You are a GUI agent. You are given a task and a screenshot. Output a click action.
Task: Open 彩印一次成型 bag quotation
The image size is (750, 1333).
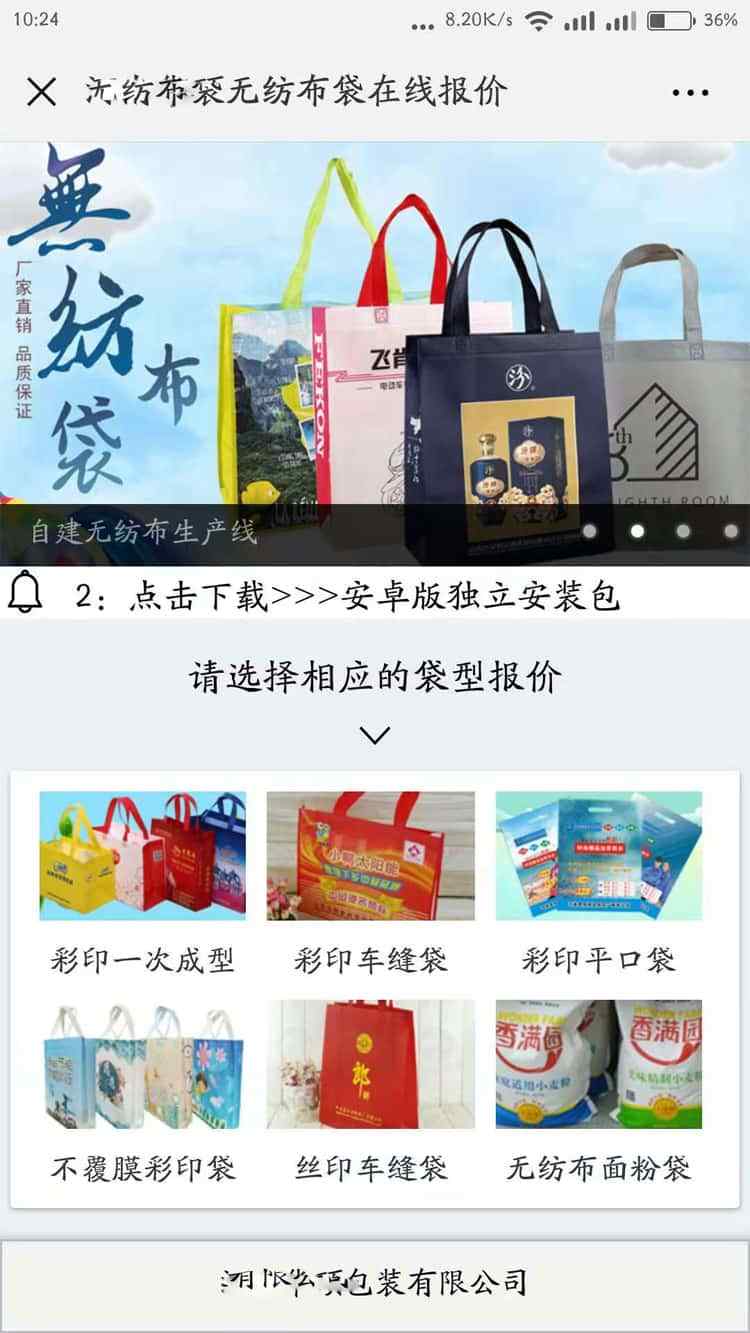(x=142, y=882)
